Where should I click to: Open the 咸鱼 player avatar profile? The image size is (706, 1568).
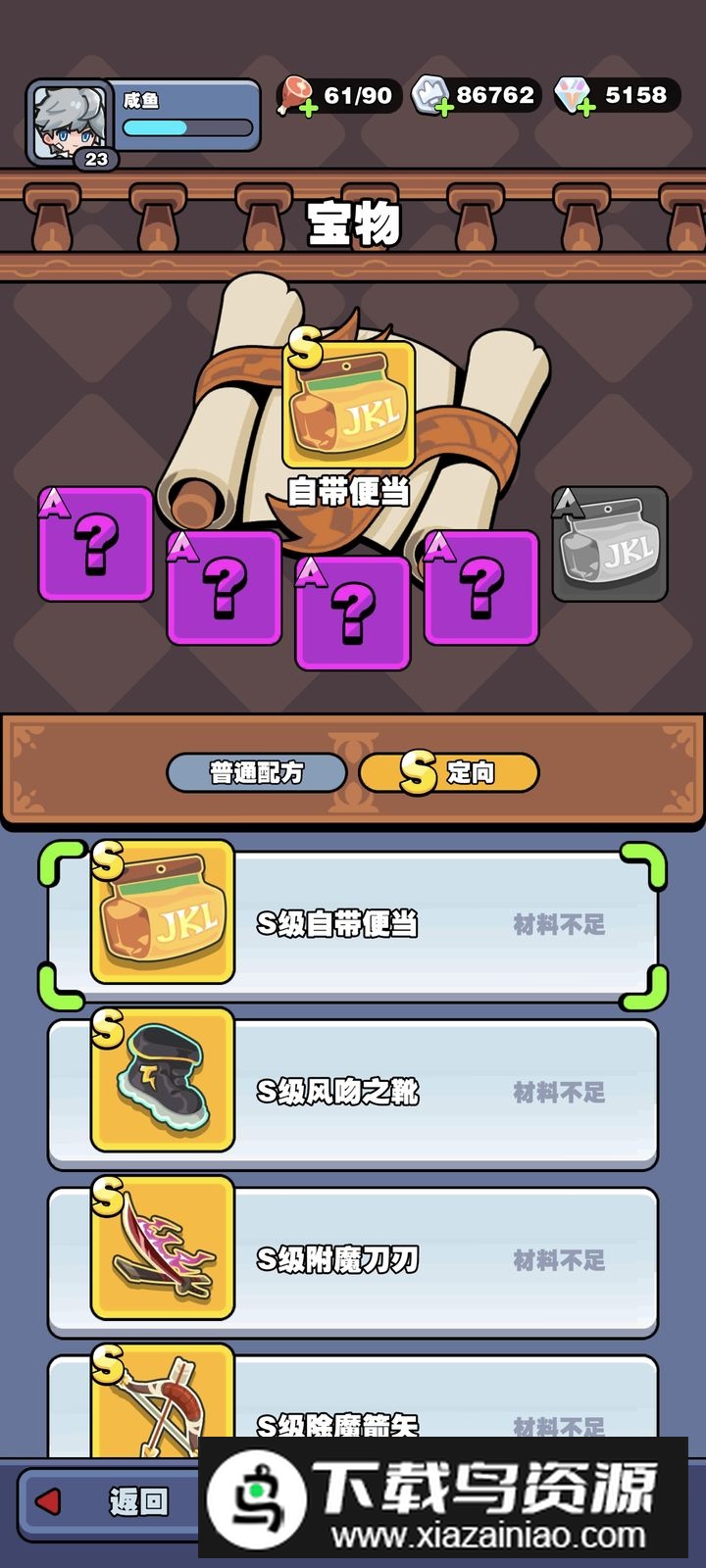[69, 122]
